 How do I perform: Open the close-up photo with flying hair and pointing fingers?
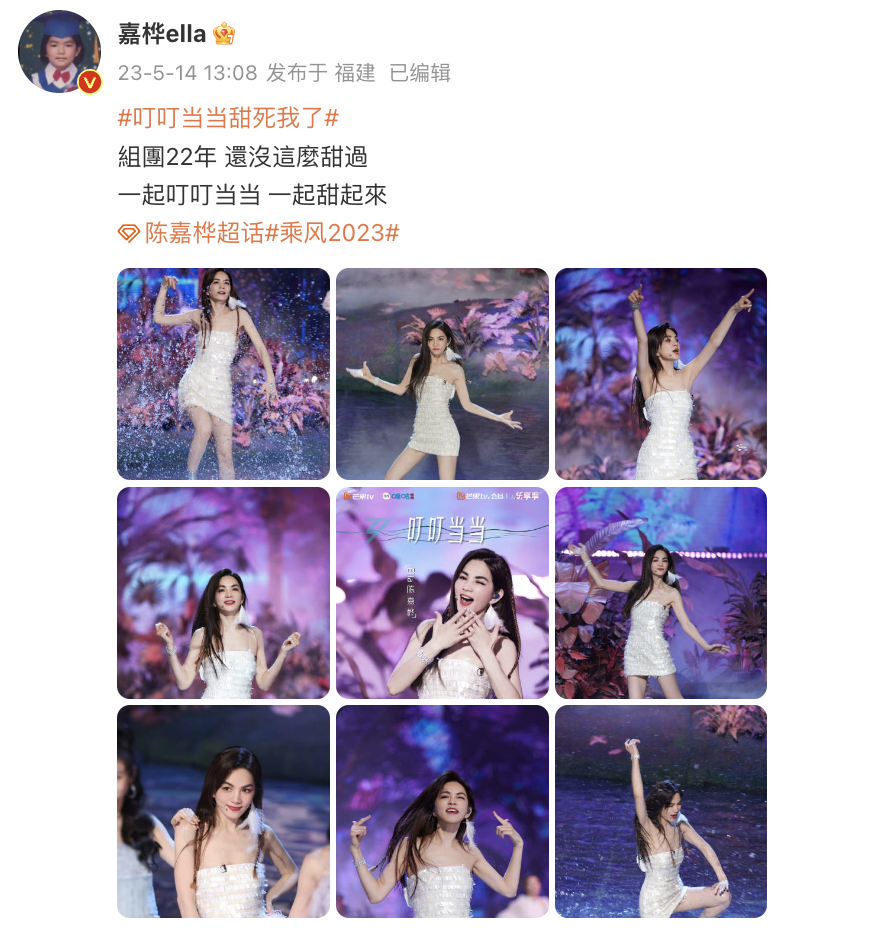click(x=442, y=811)
